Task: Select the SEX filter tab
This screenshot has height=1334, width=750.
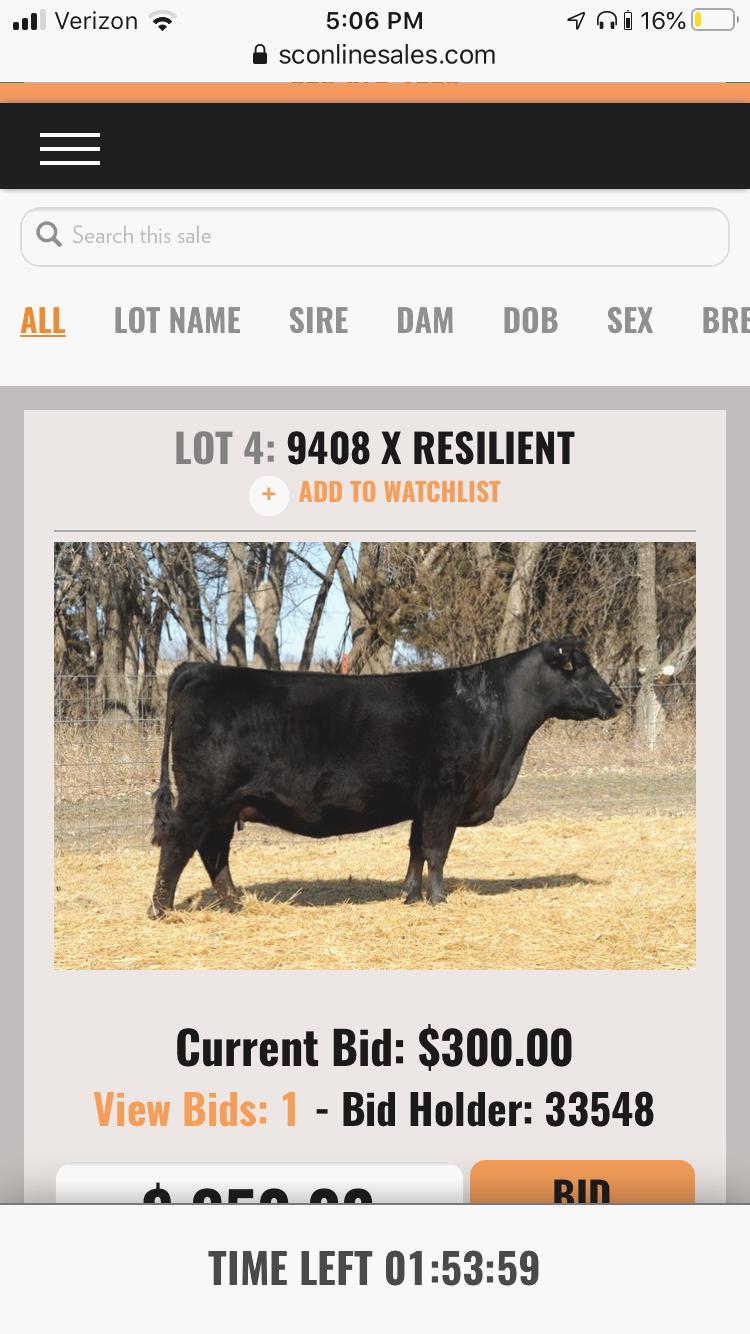Action: click(x=629, y=321)
